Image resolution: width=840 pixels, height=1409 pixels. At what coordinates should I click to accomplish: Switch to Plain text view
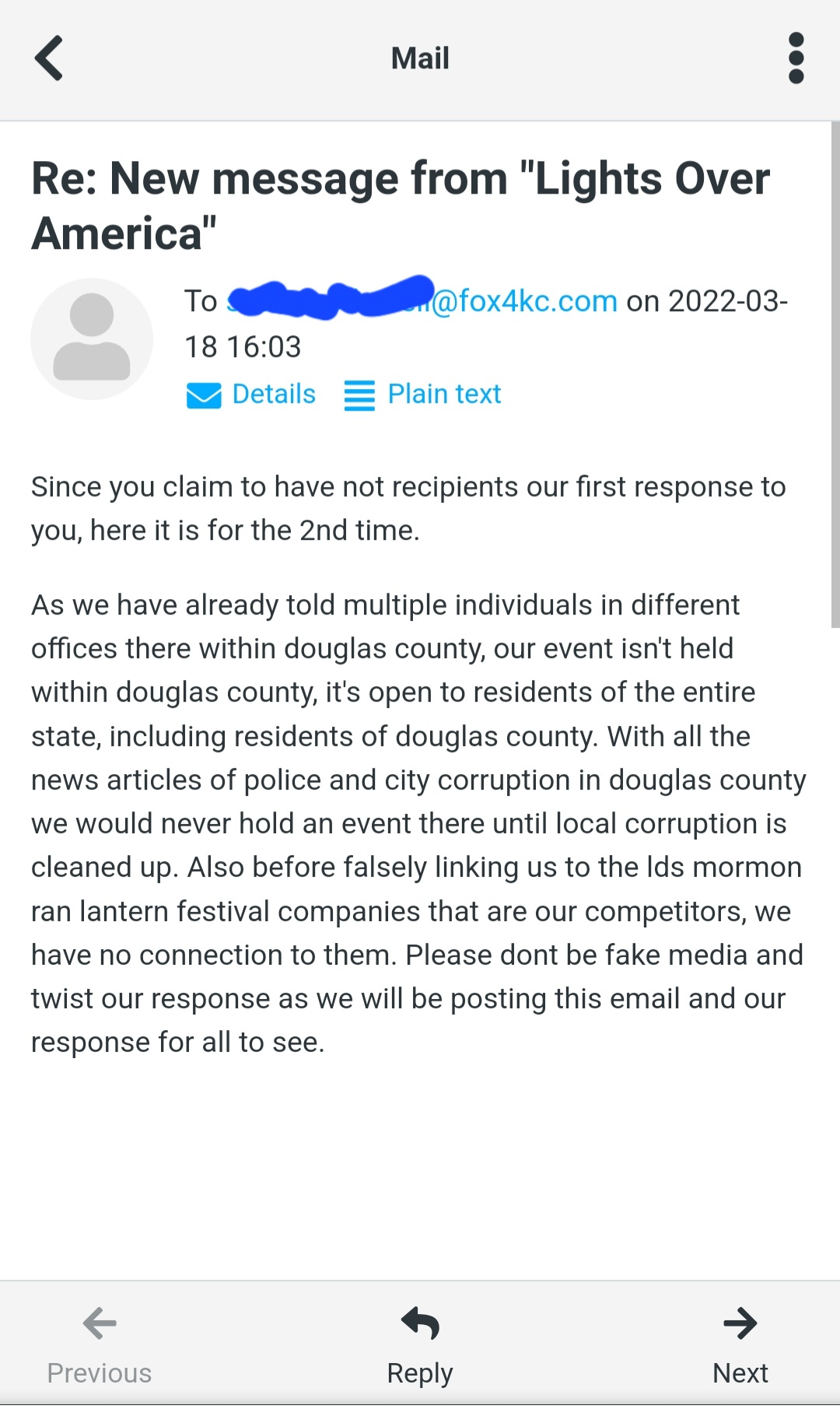coord(423,394)
